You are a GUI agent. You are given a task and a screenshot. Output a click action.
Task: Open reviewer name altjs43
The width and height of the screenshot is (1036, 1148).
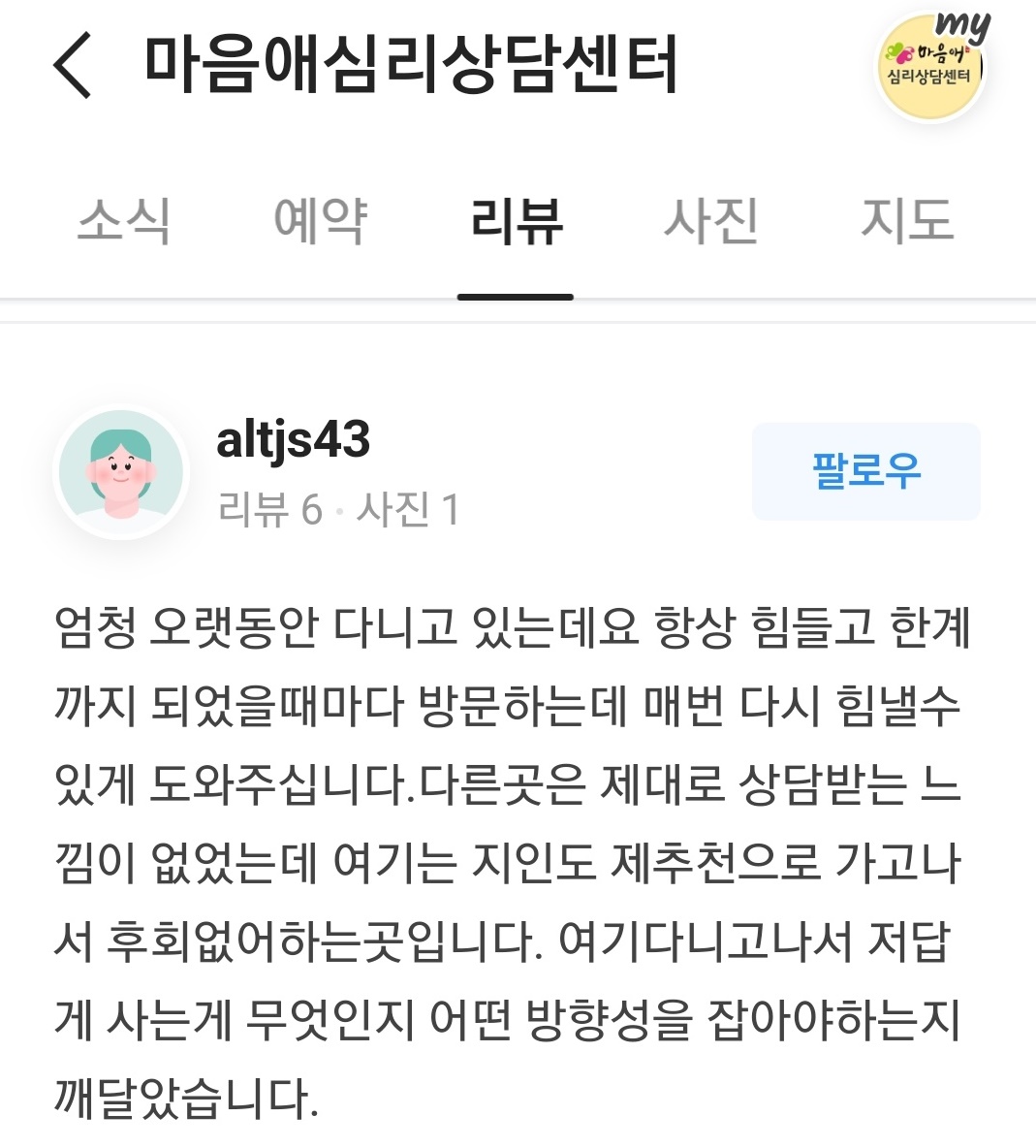[294, 439]
